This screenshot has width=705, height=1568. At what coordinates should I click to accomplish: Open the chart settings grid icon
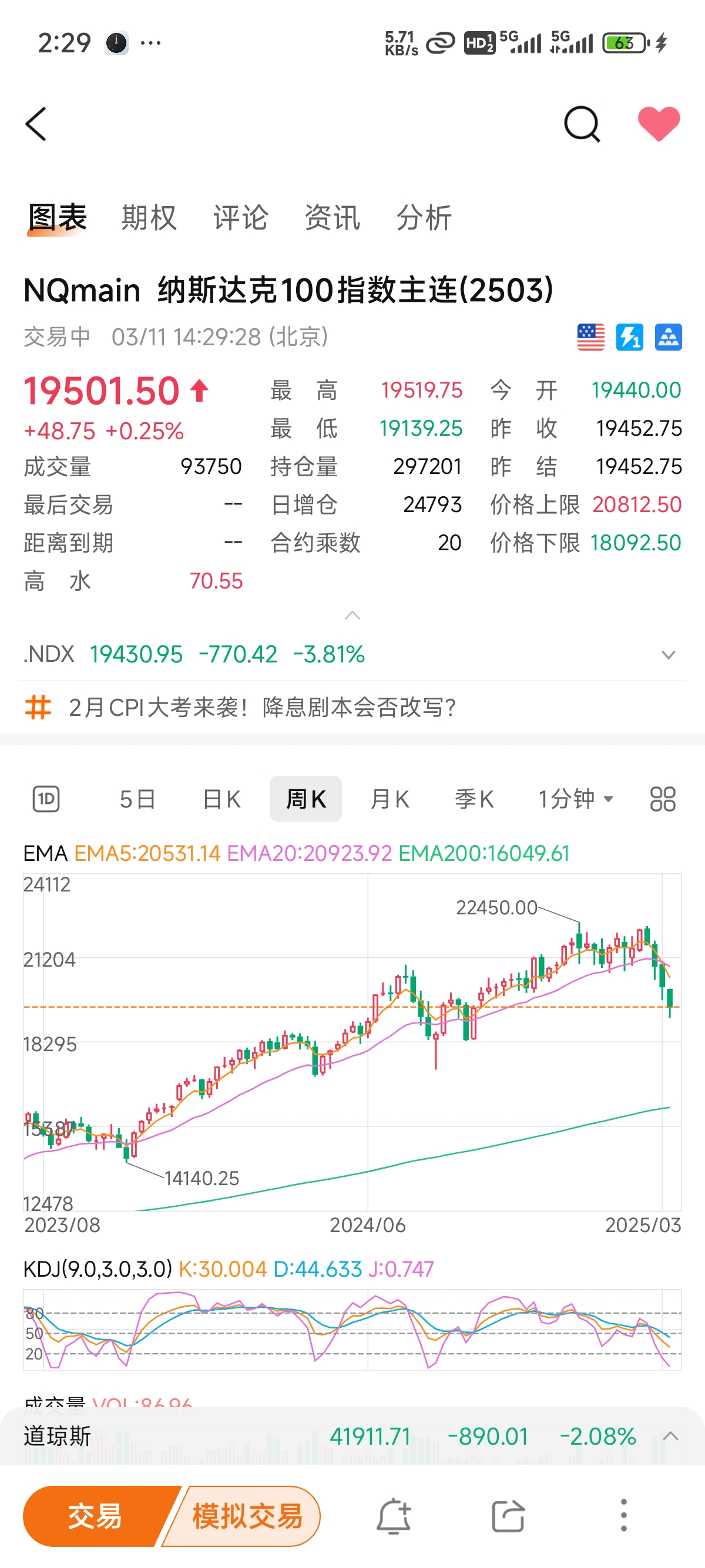pos(662,799)
